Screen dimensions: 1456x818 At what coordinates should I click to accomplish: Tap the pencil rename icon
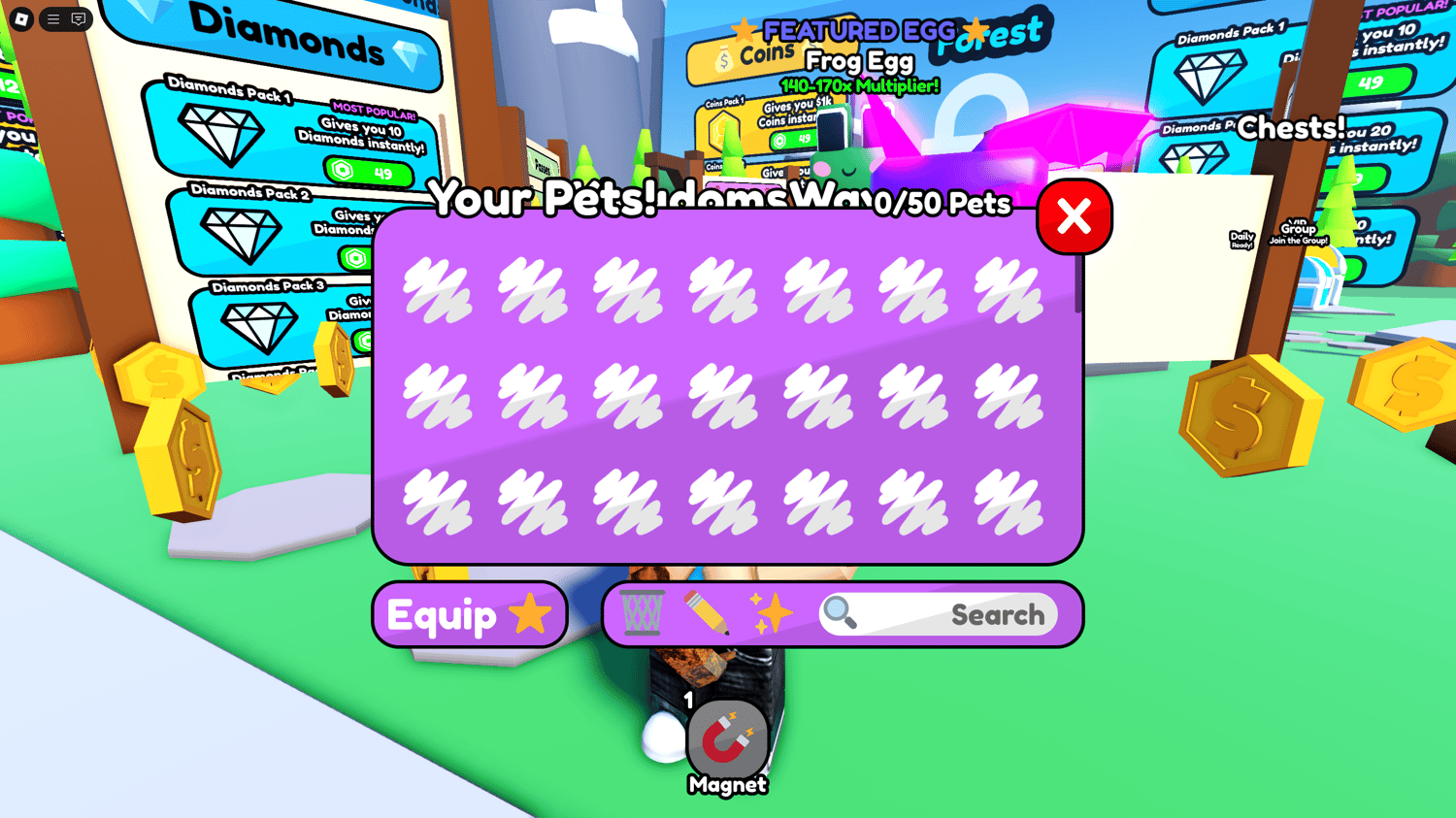click(x=707, y=613)
